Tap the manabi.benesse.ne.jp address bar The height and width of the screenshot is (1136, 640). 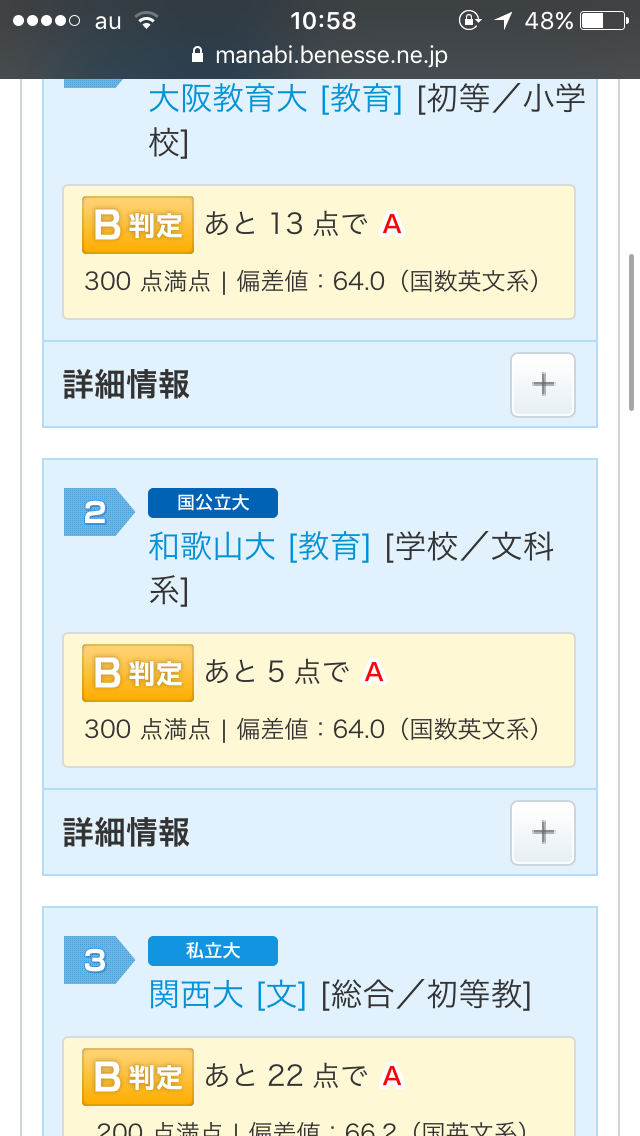pos(320,55)
